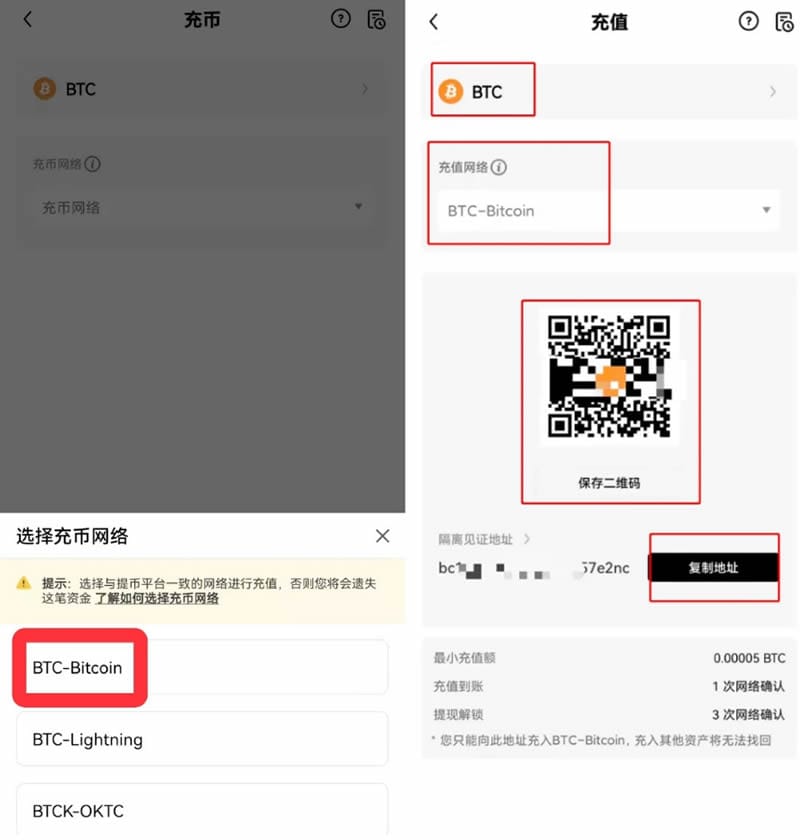
Task: Open the help icon on the 充值 screen
Action: 749,21
